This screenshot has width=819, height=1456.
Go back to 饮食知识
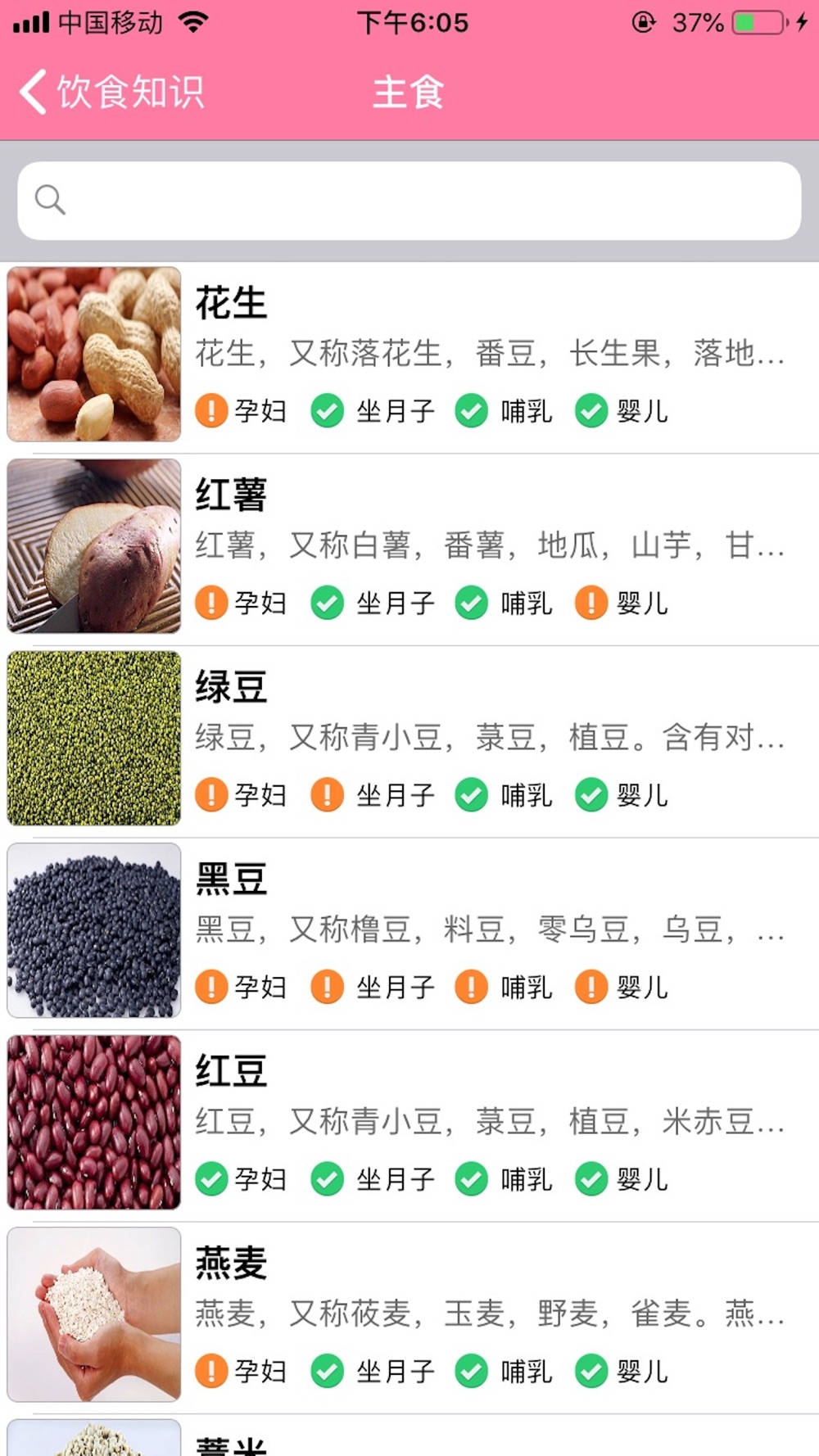click(112, 92)
